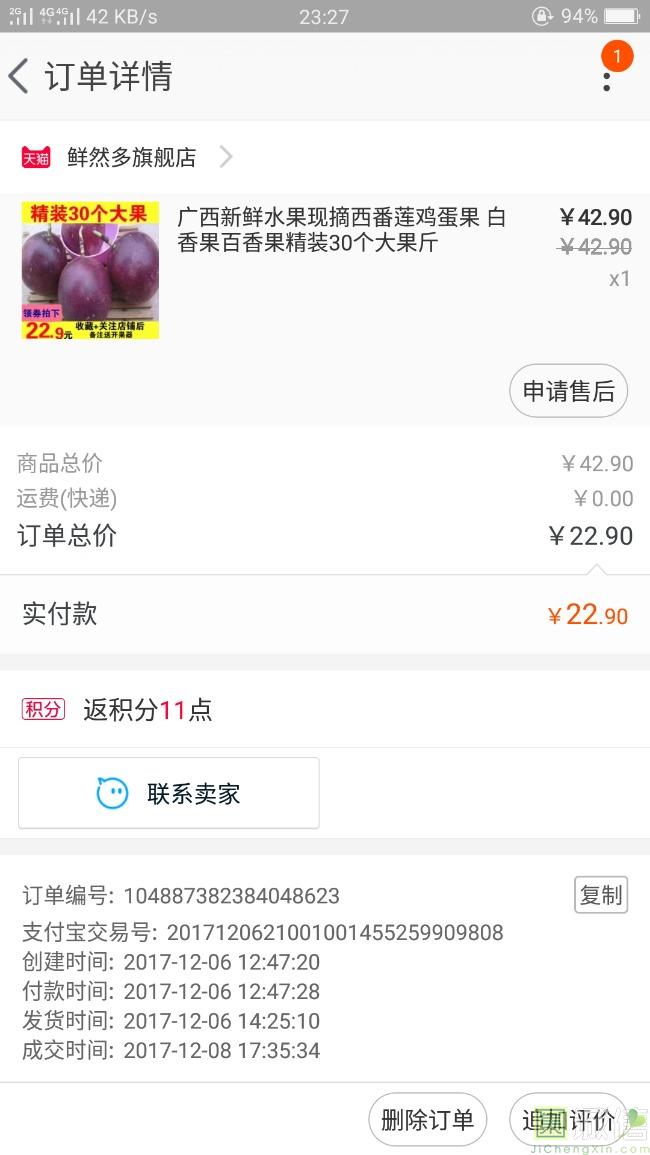The width and height of the screenshot is (650, 1155).
Task: Tap the 申请售后 button
Action: click(x=568, y=391)
